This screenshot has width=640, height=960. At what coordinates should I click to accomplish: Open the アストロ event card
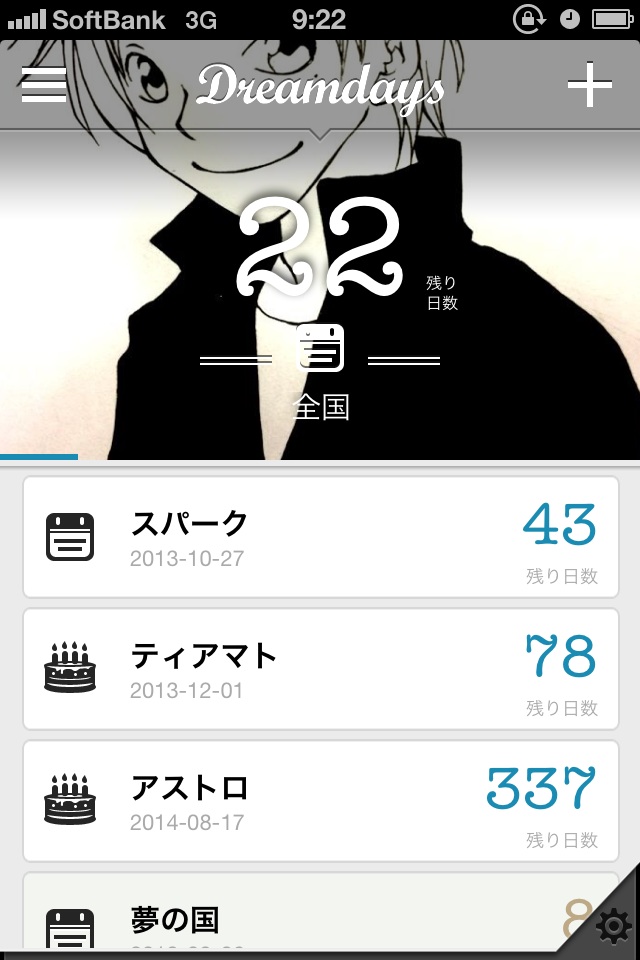320,801
